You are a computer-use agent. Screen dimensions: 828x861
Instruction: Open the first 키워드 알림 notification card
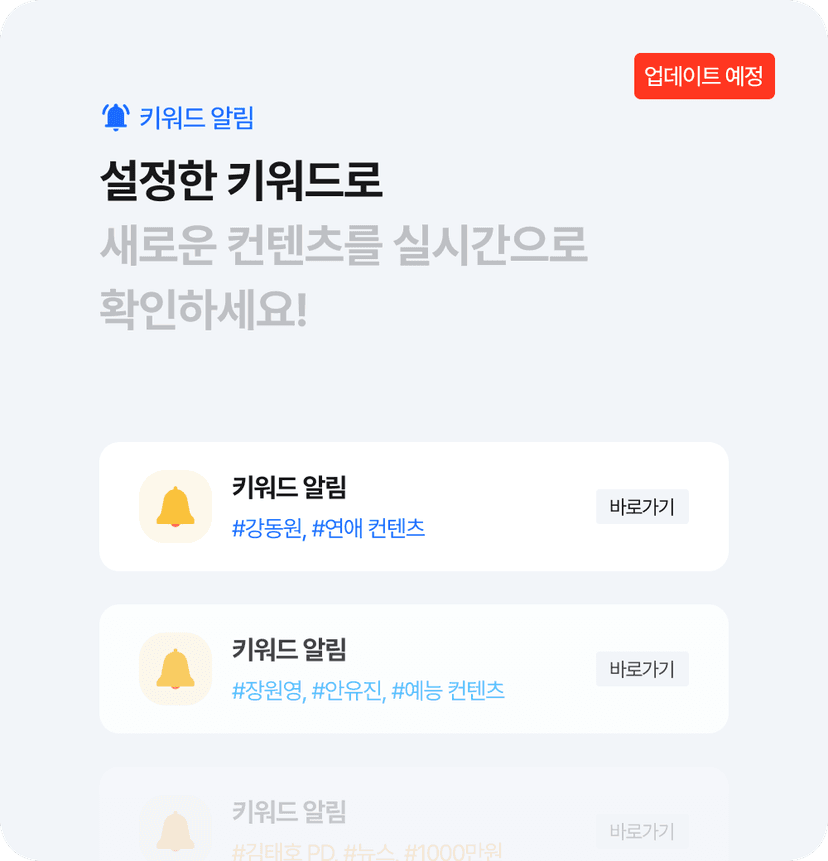point(414,506)
